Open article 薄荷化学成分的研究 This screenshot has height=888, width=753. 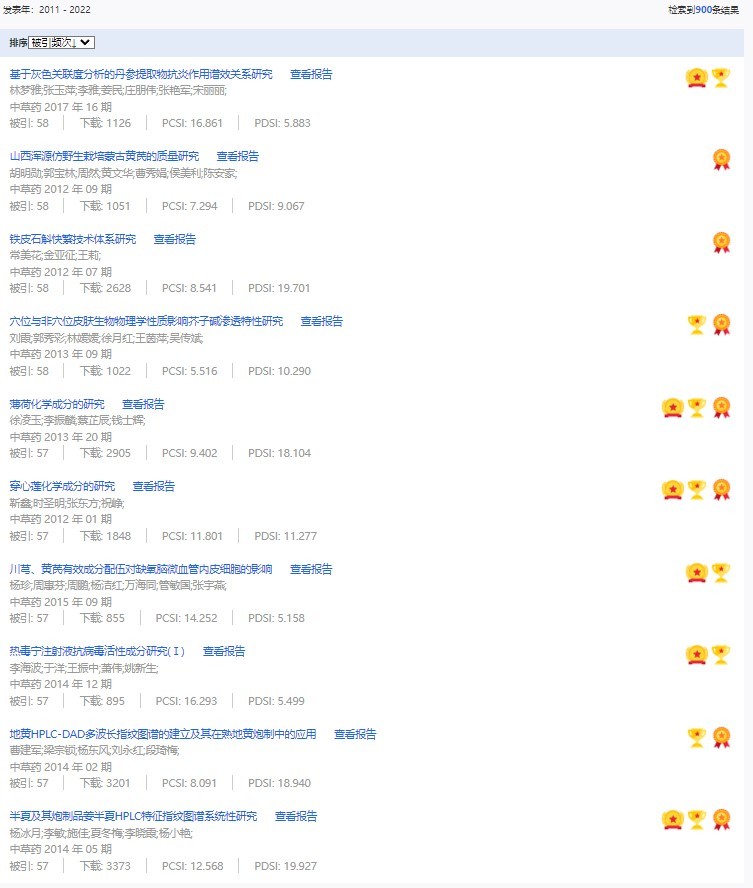[x=57, y=404]
